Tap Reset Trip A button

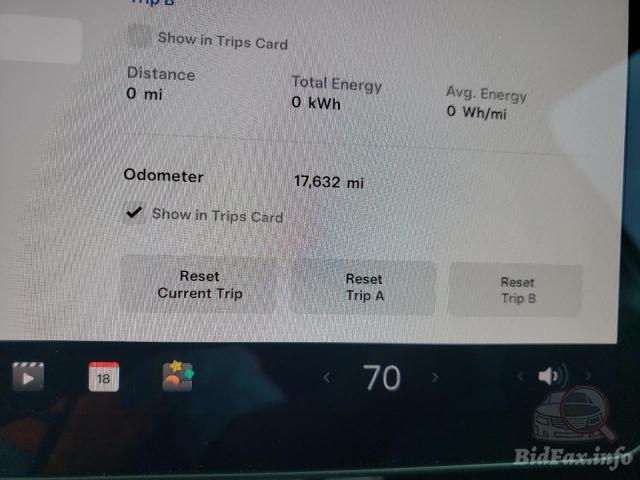coord(364,288)
